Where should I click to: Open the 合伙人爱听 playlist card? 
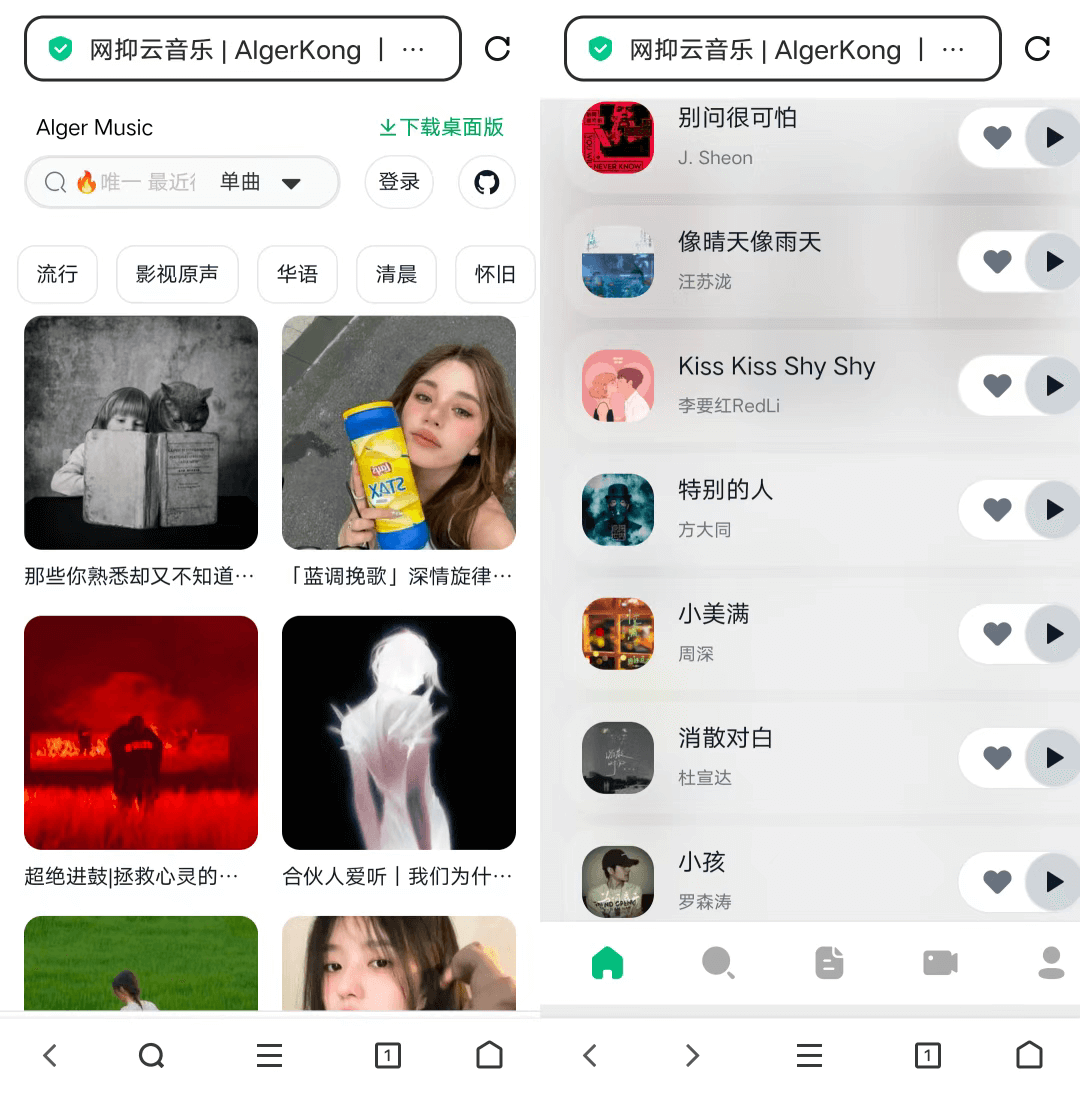click(399, 733)
